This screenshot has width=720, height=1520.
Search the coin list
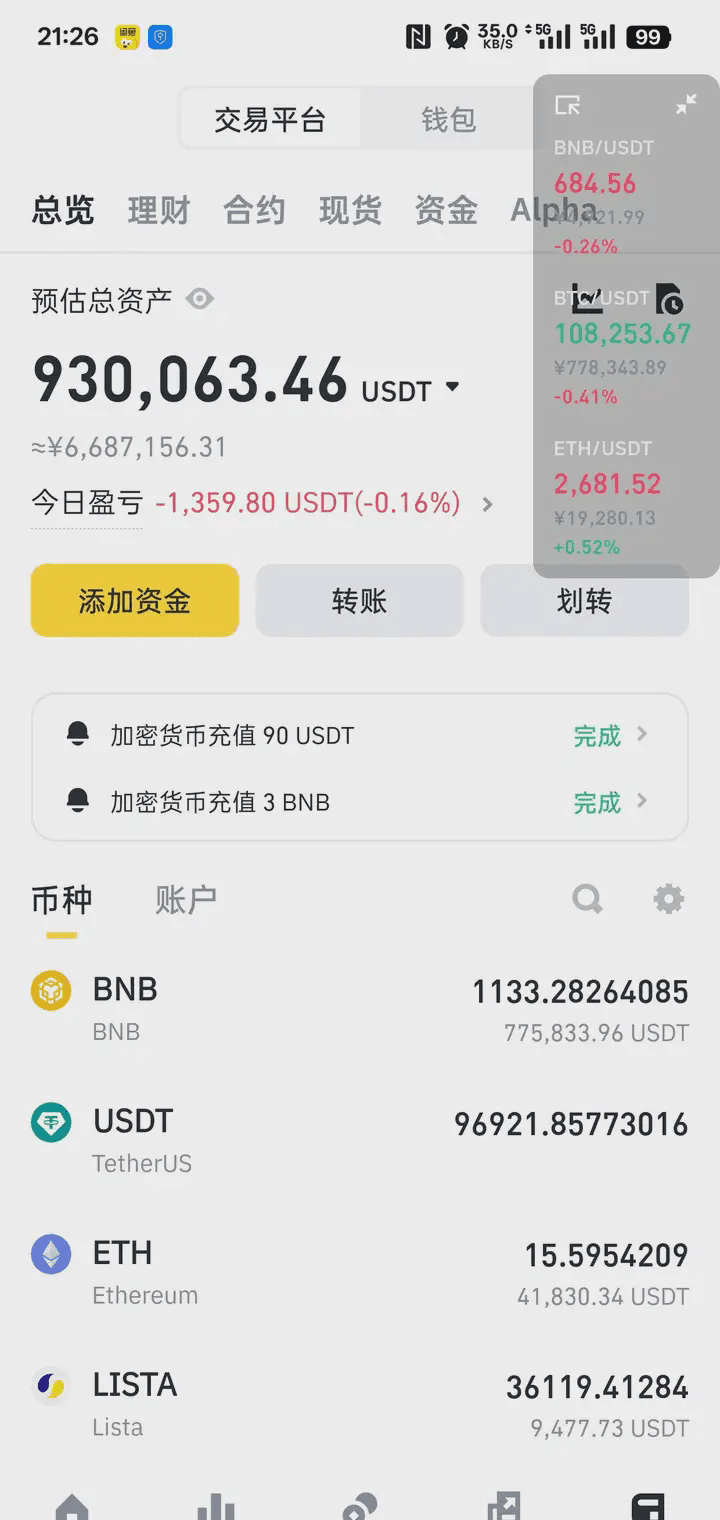coord(587,899)
